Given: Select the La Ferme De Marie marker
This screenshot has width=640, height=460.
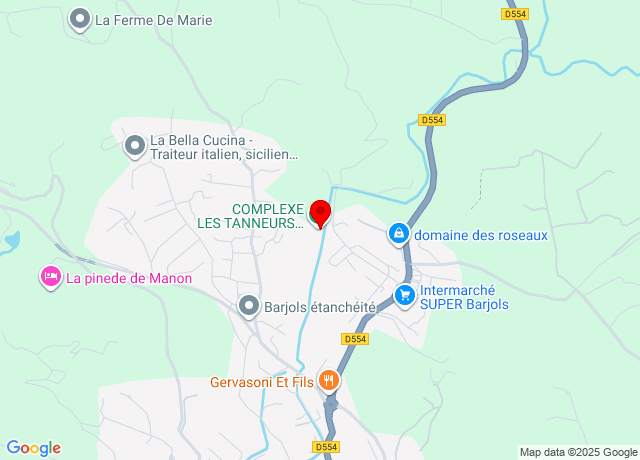Looking at the screenshot, I should pyautogui.click(x=79, y=19).
